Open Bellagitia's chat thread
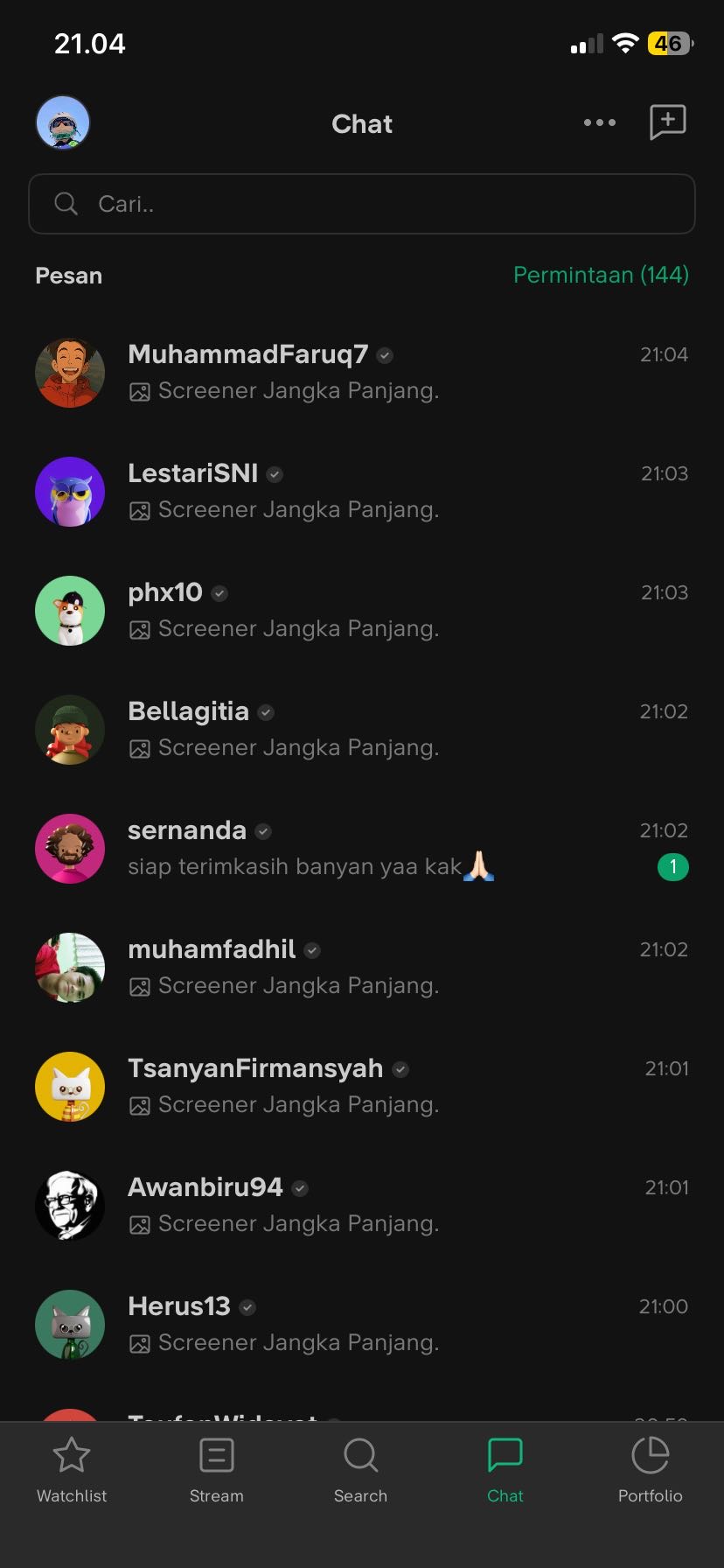The image size is (724, 1568). pos(362,730)
